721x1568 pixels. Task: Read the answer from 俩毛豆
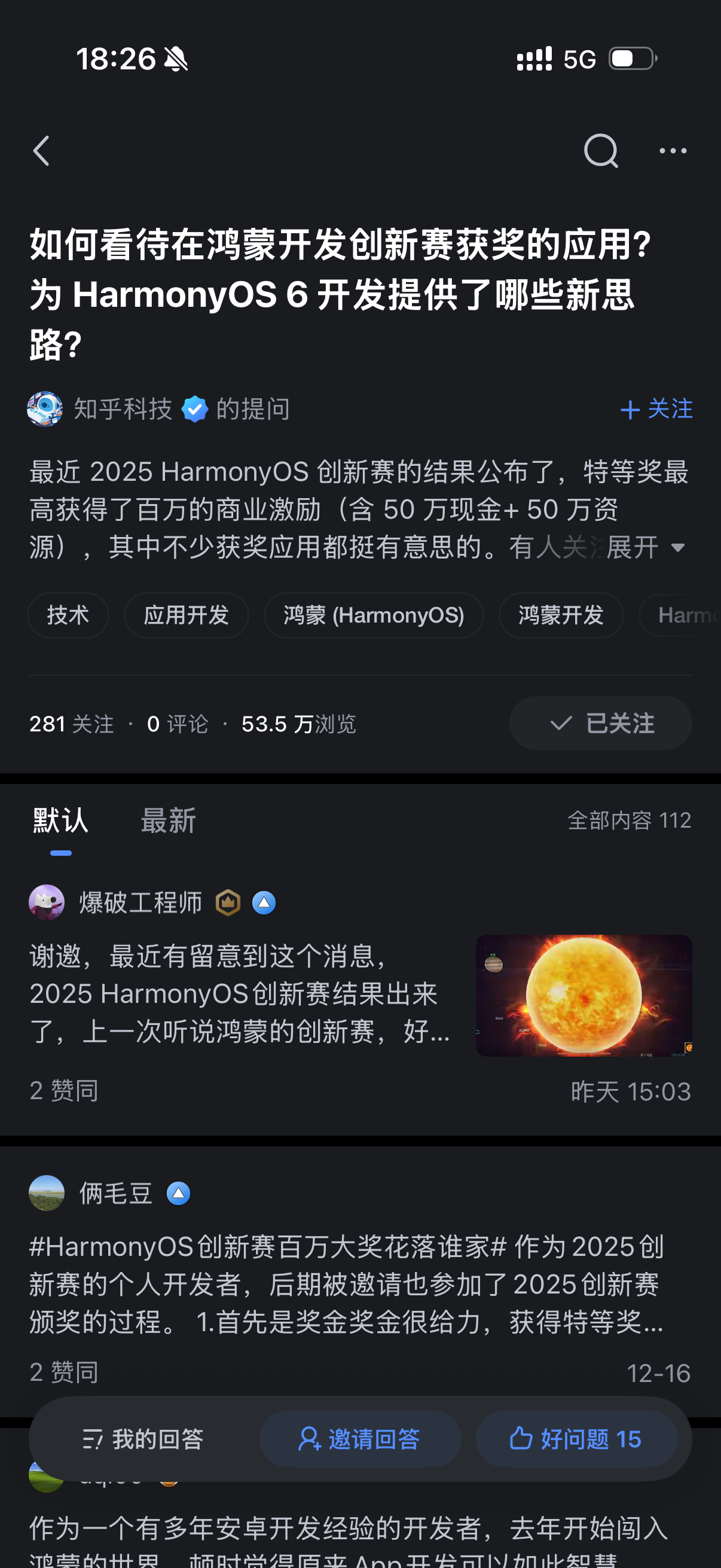pos(347,1284)
